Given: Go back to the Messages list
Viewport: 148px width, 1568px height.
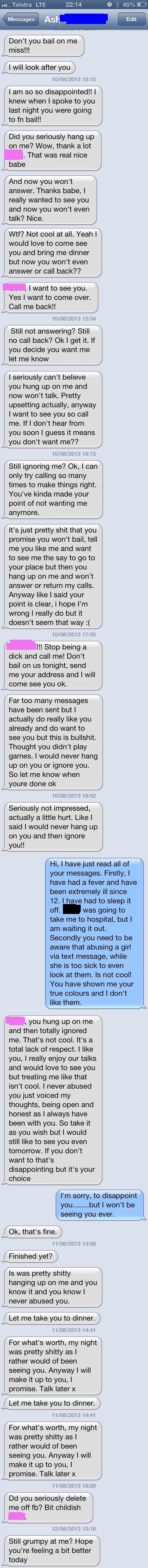Looking at the screenshot, I should (20, 19).
